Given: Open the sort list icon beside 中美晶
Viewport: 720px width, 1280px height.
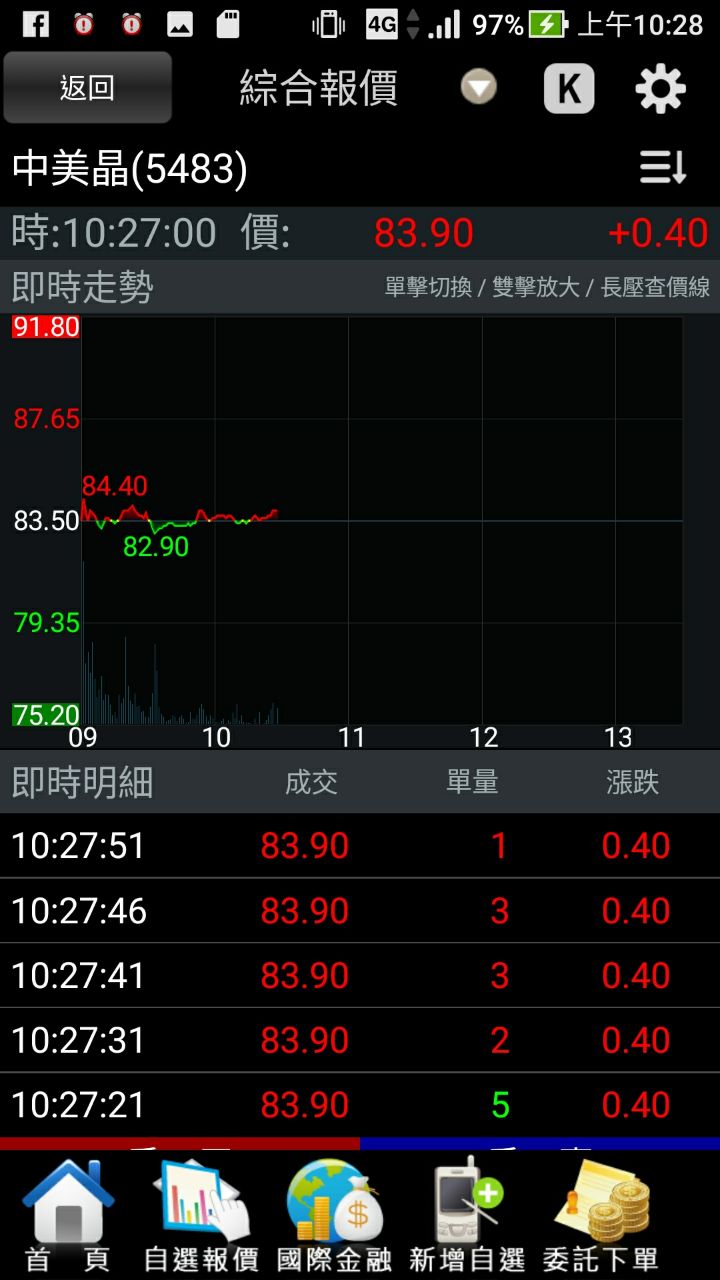Looking at the screenshot, I should tap(663, 168).
